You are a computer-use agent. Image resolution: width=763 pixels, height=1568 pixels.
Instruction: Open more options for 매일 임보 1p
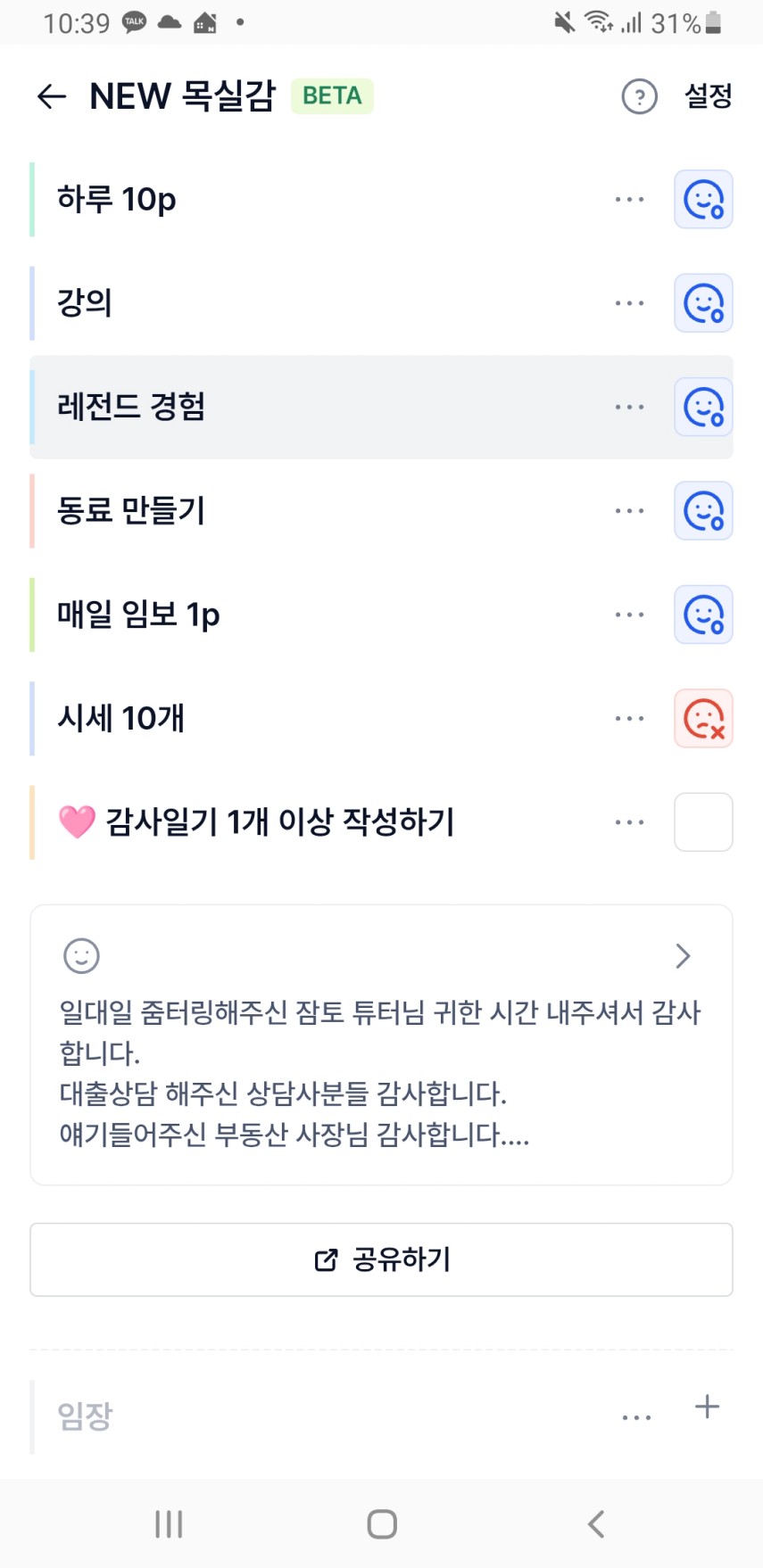point(629,615)
